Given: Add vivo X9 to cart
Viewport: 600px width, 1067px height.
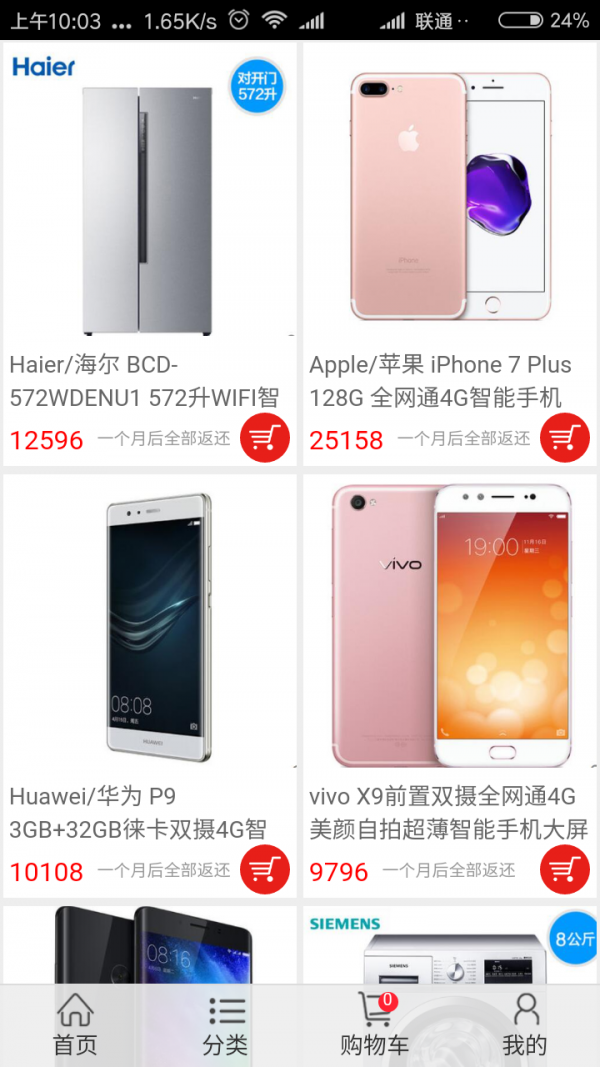Looking at the screenshot, I should click(564, 870).
